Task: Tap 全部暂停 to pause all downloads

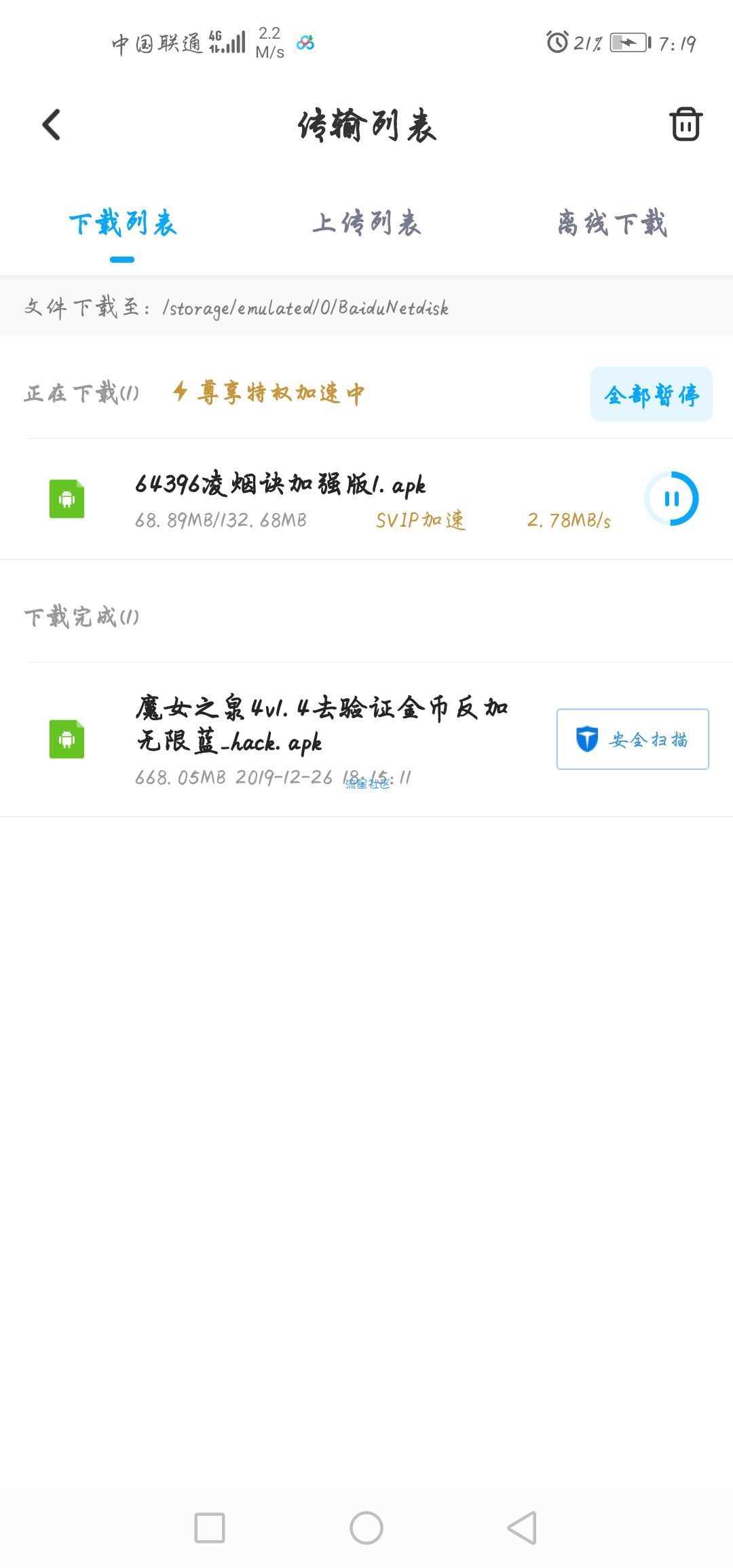Action: 652,394
